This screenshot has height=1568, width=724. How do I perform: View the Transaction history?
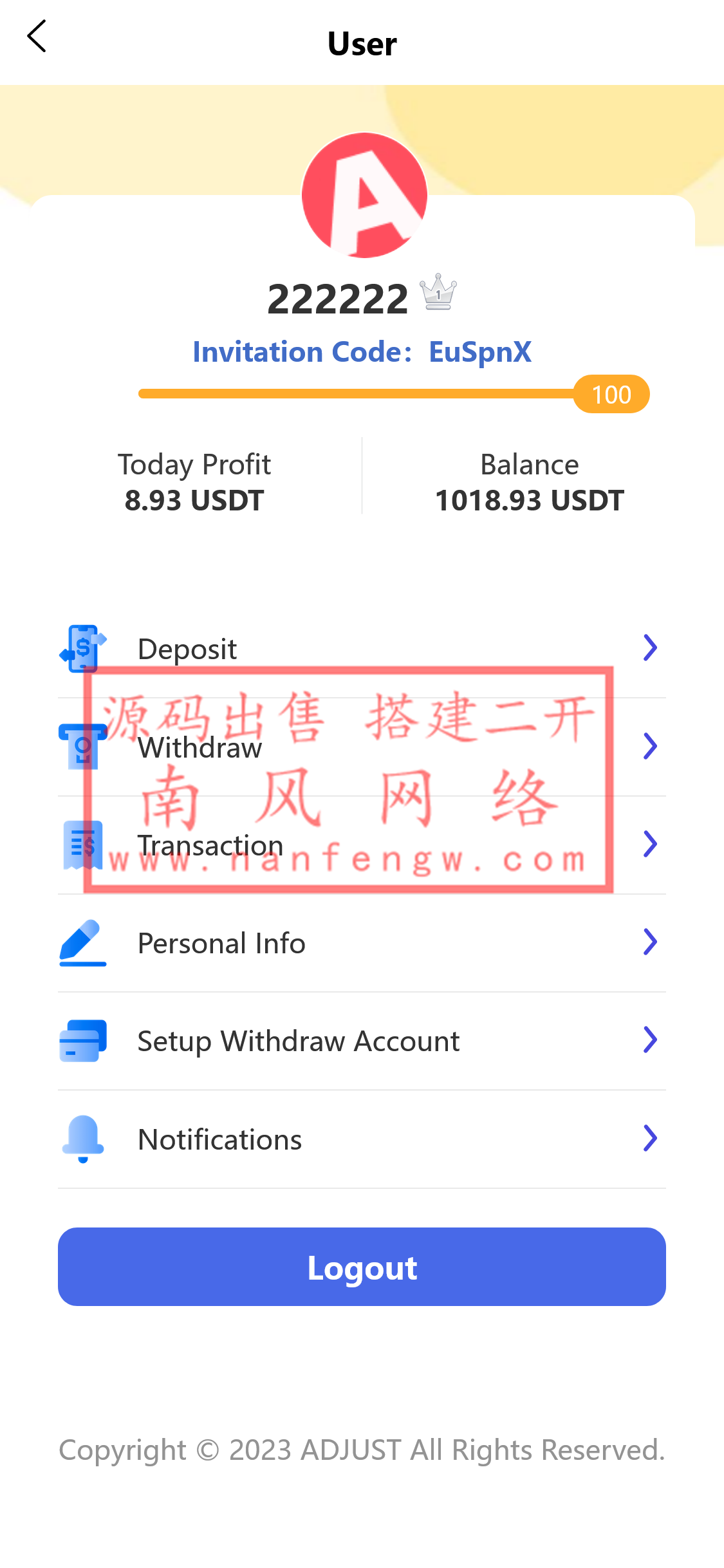(360, 845)
